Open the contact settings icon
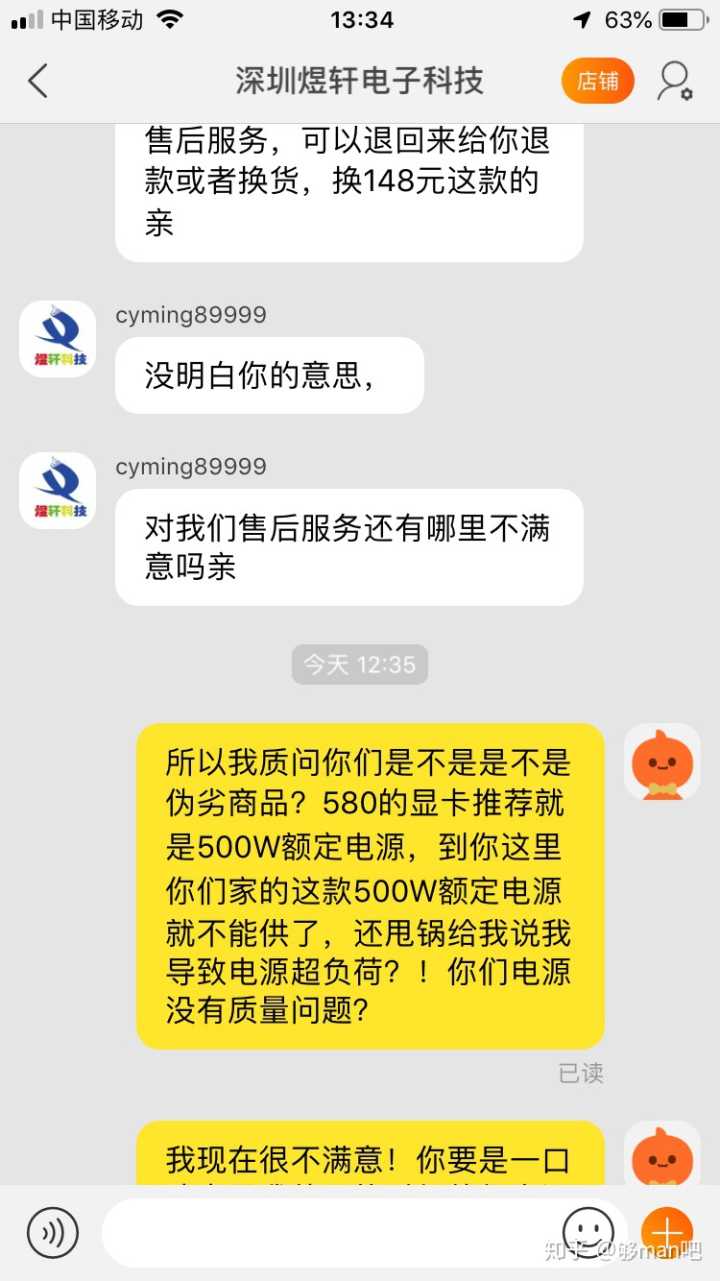The image size is (720, 1281). (675, 81)
